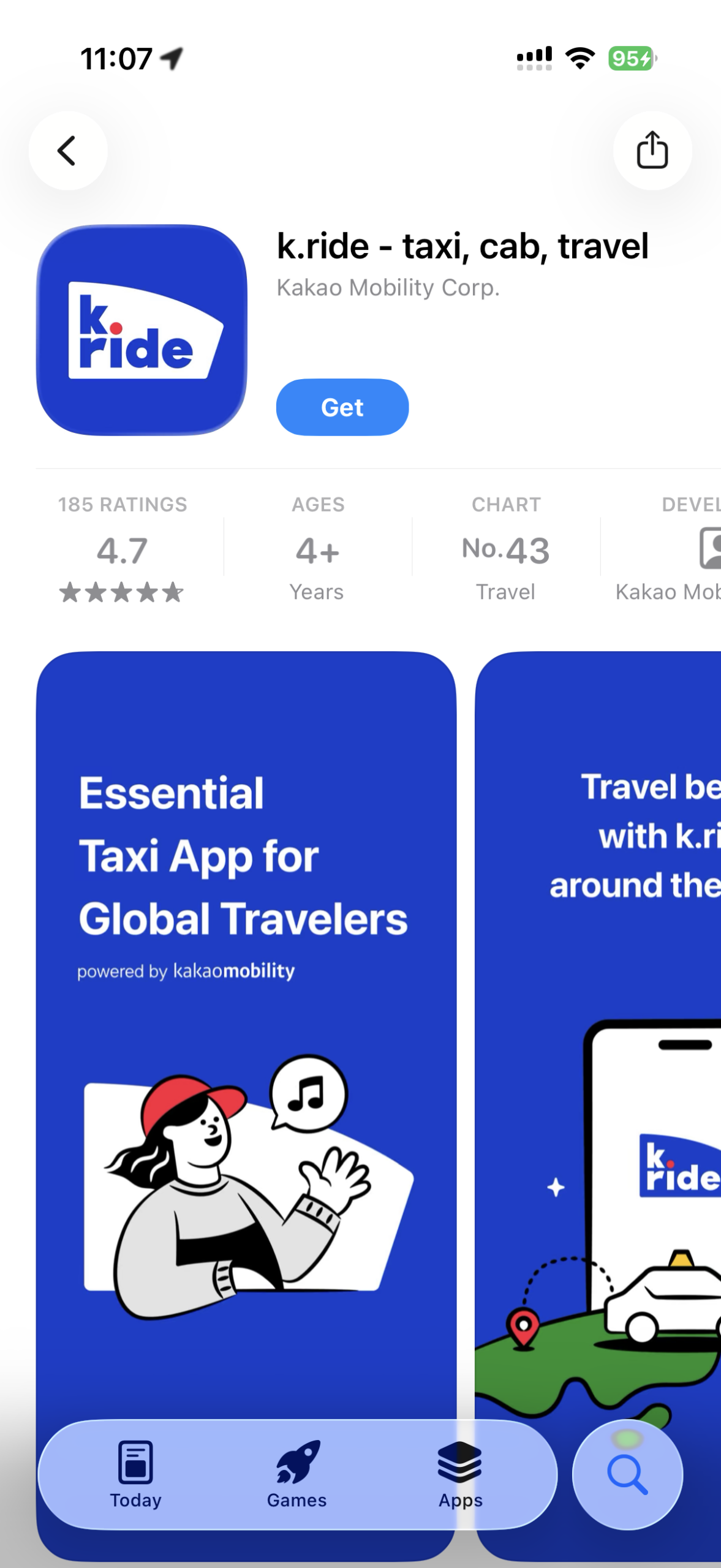
Task: Switch to the Today tab
Action: [x=135, y=1474]
